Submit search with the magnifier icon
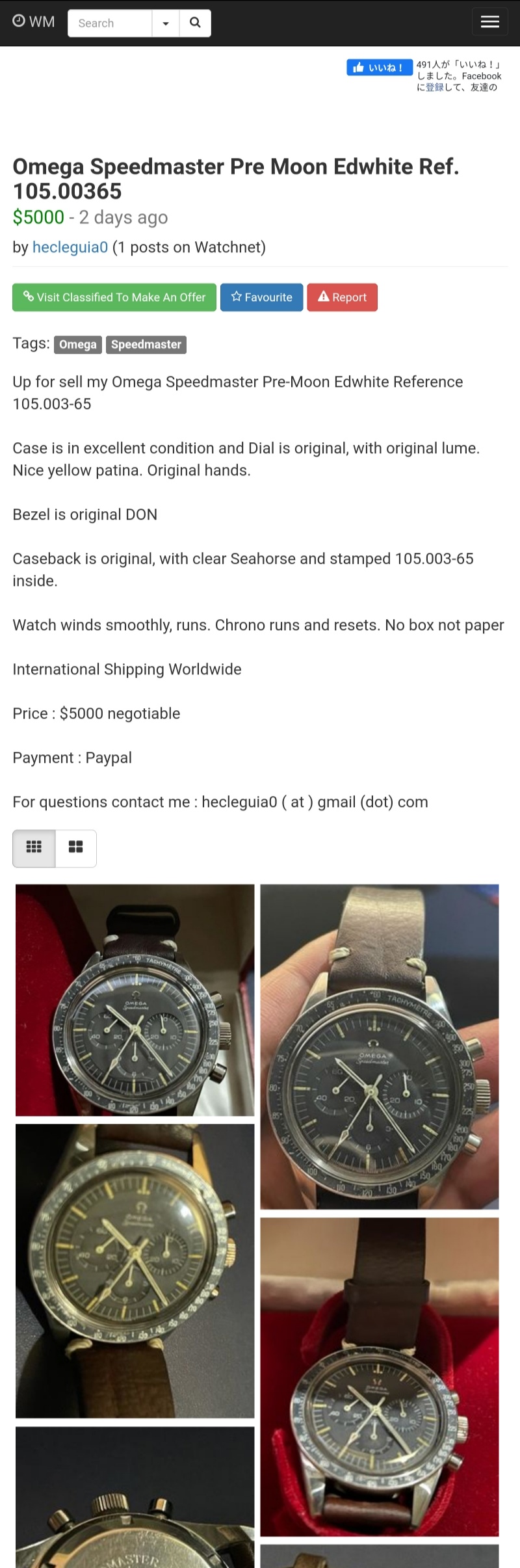 [195, 23]
